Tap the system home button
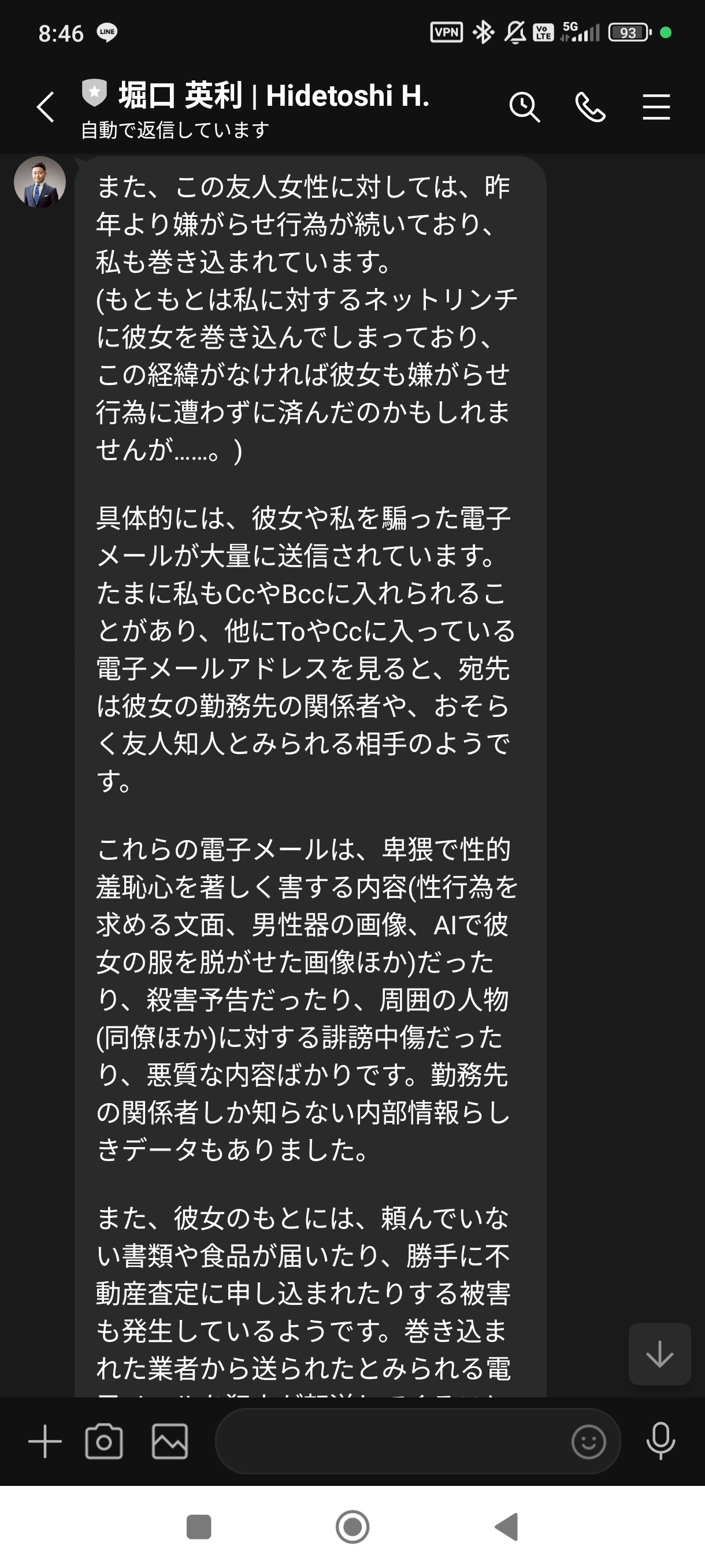This screenshot has width=705, height=1568. (352, 1526)
